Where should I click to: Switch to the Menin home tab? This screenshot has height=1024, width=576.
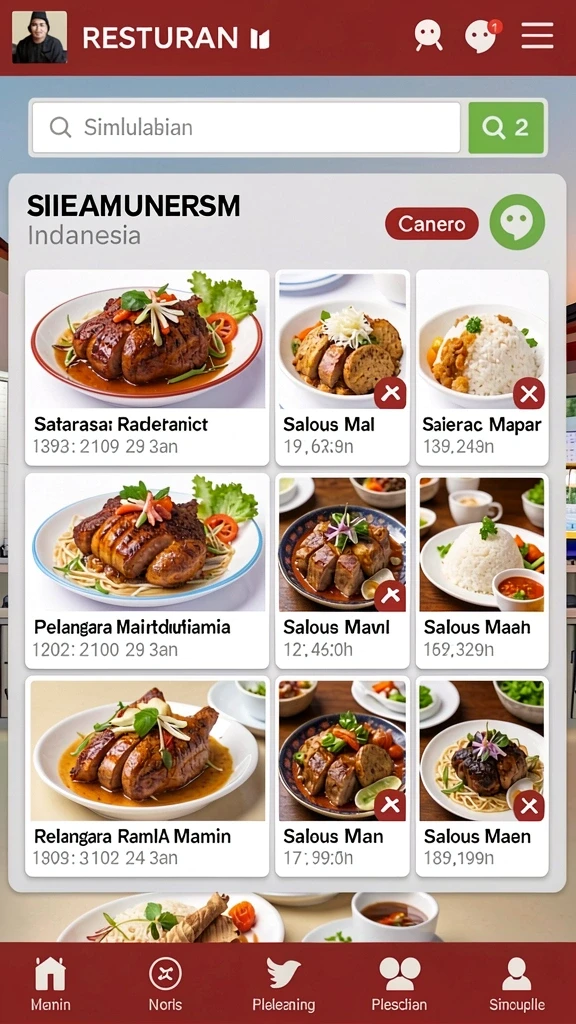pos(50,984)
